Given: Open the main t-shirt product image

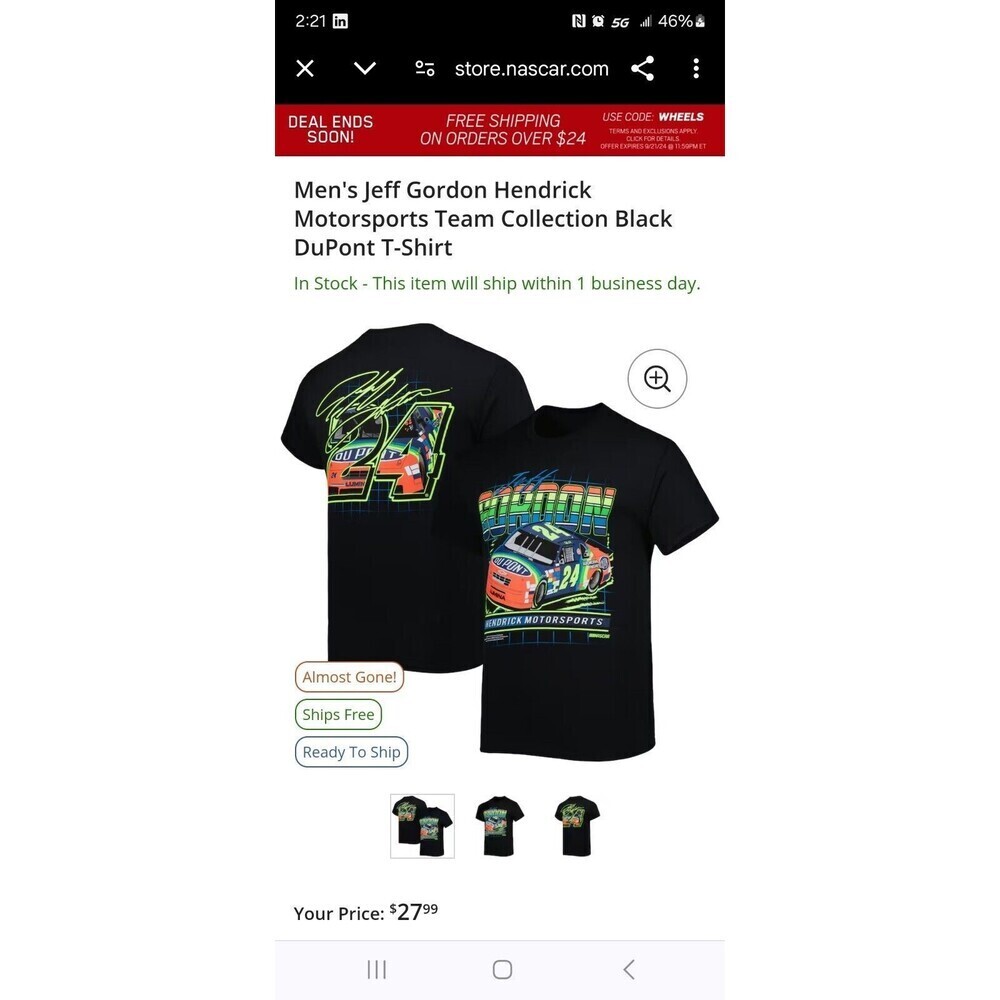Looking at the screenshot, I should click(500, 540).
